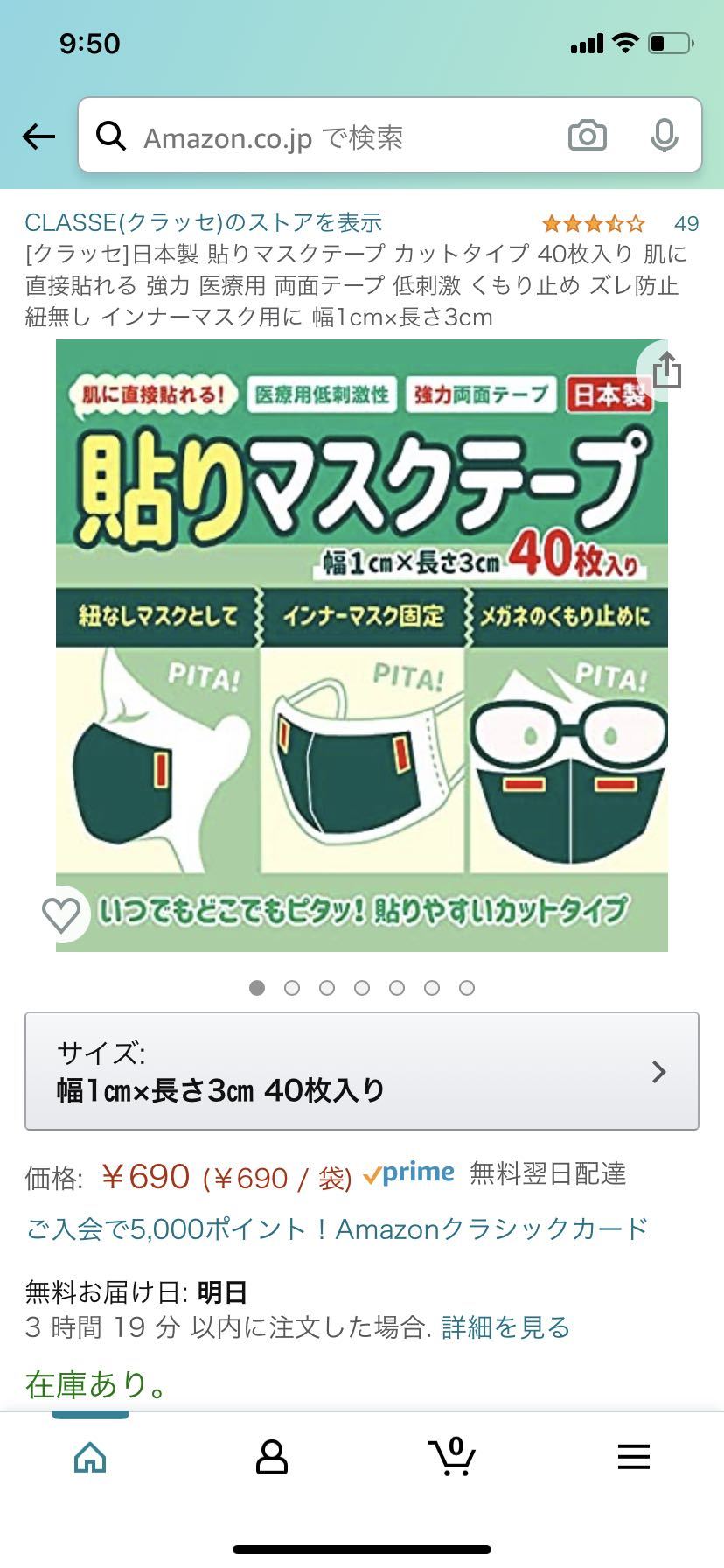Add the product to wish list heart

(61, 914)
